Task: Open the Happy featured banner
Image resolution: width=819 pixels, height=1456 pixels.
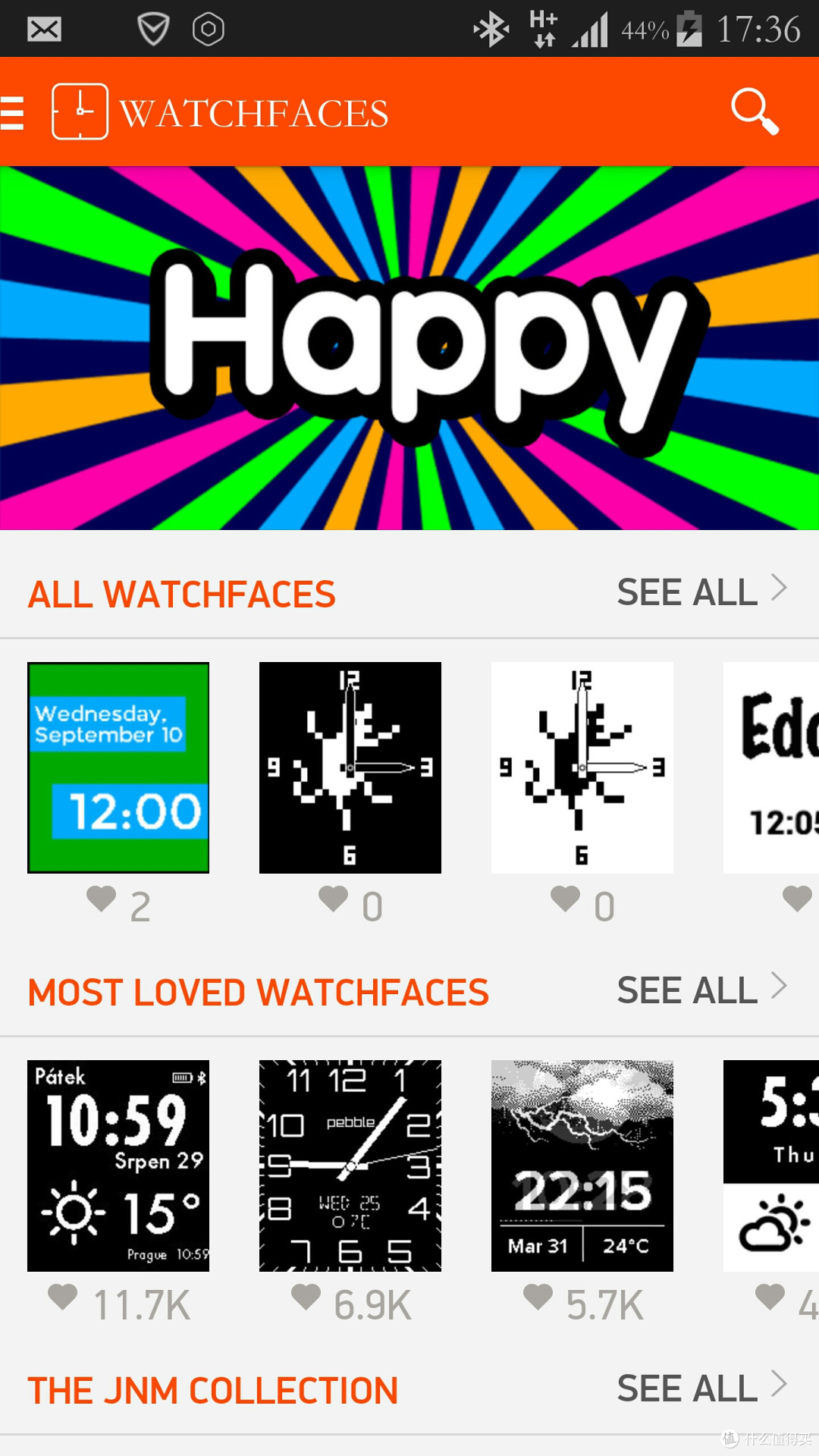Action: pos(409,347)
